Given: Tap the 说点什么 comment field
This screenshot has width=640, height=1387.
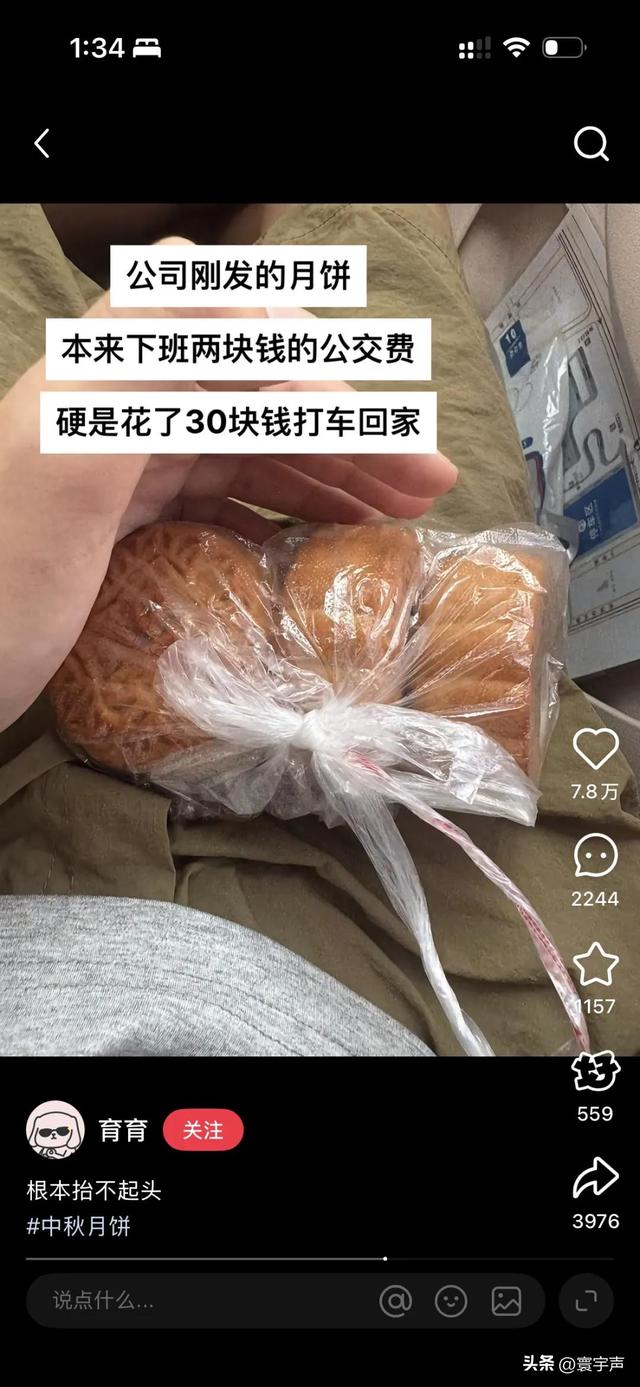Looking at the screenshot, I should coord(200,1300).
